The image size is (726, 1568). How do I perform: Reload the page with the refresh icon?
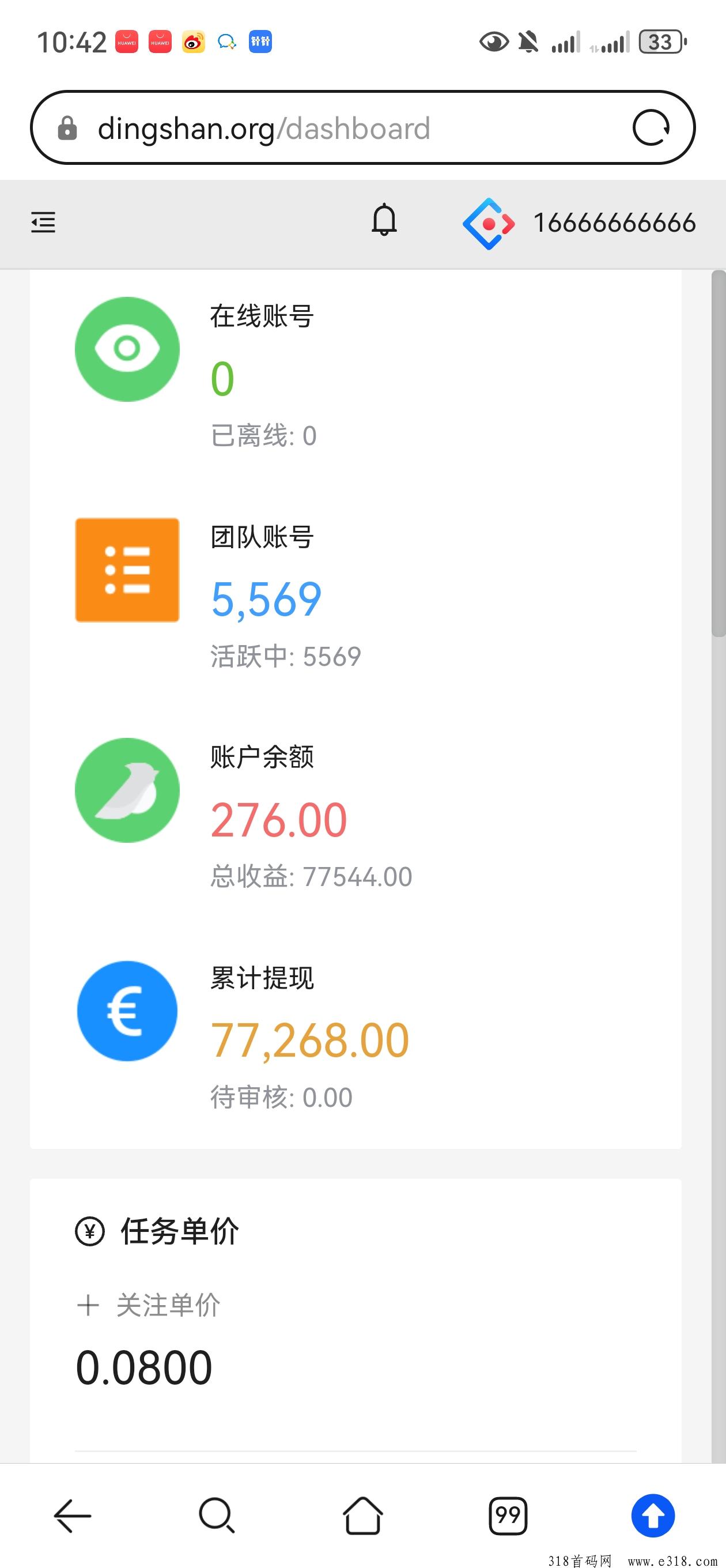point(651,128)
